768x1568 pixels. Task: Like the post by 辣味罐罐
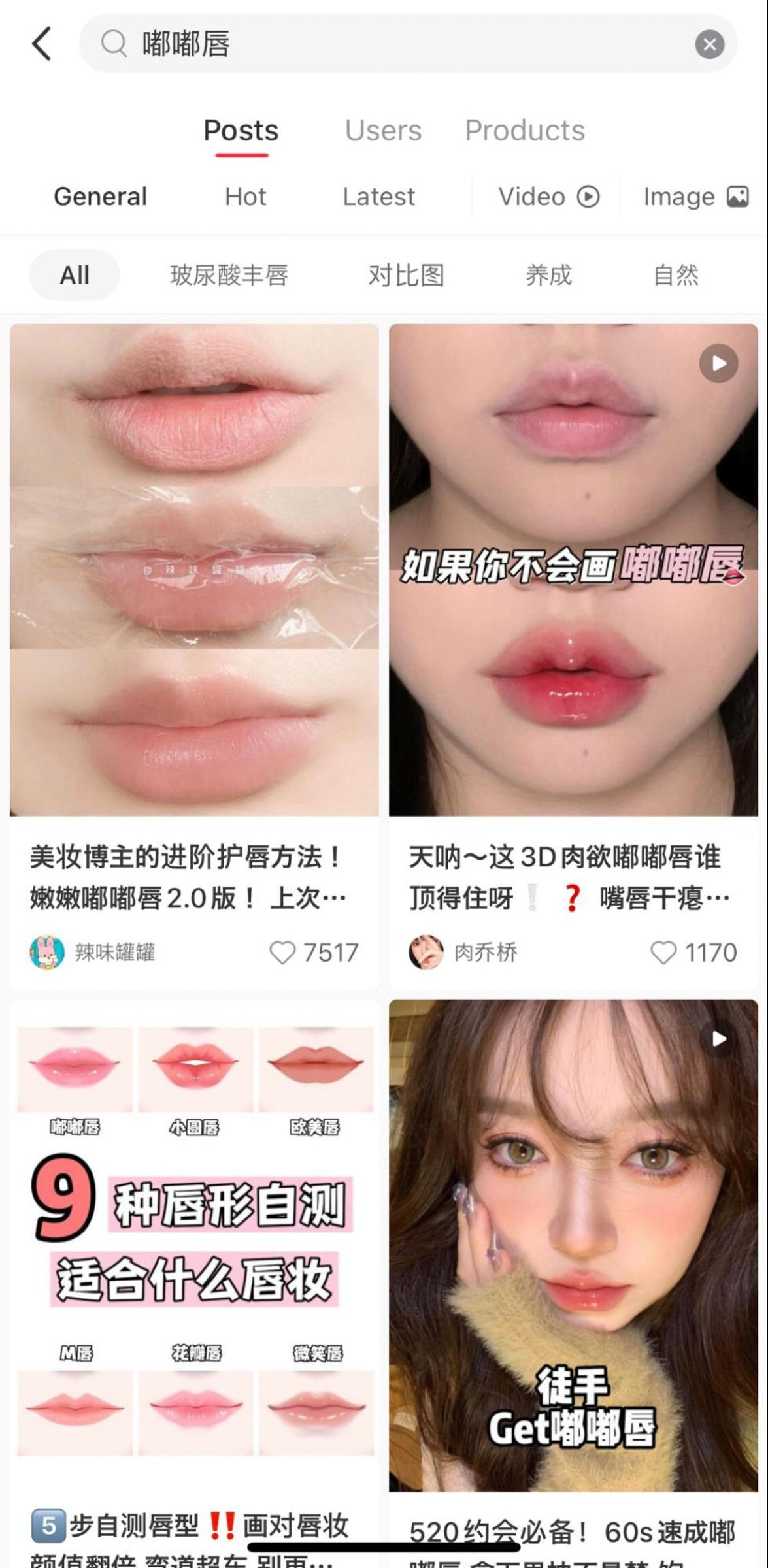pos(282,953)
